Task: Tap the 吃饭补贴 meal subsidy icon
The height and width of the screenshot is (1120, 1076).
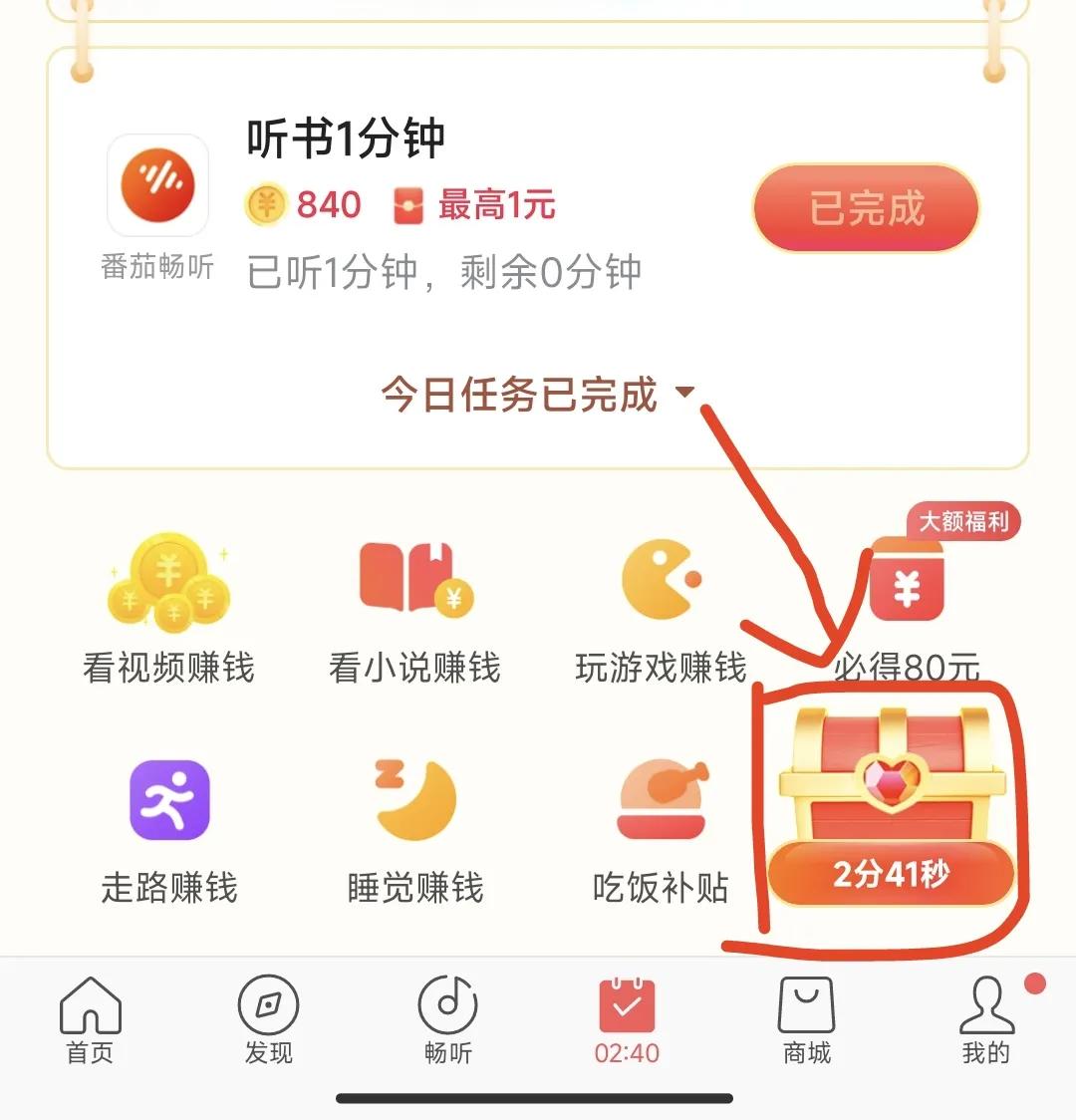Action: pos(663,797)
